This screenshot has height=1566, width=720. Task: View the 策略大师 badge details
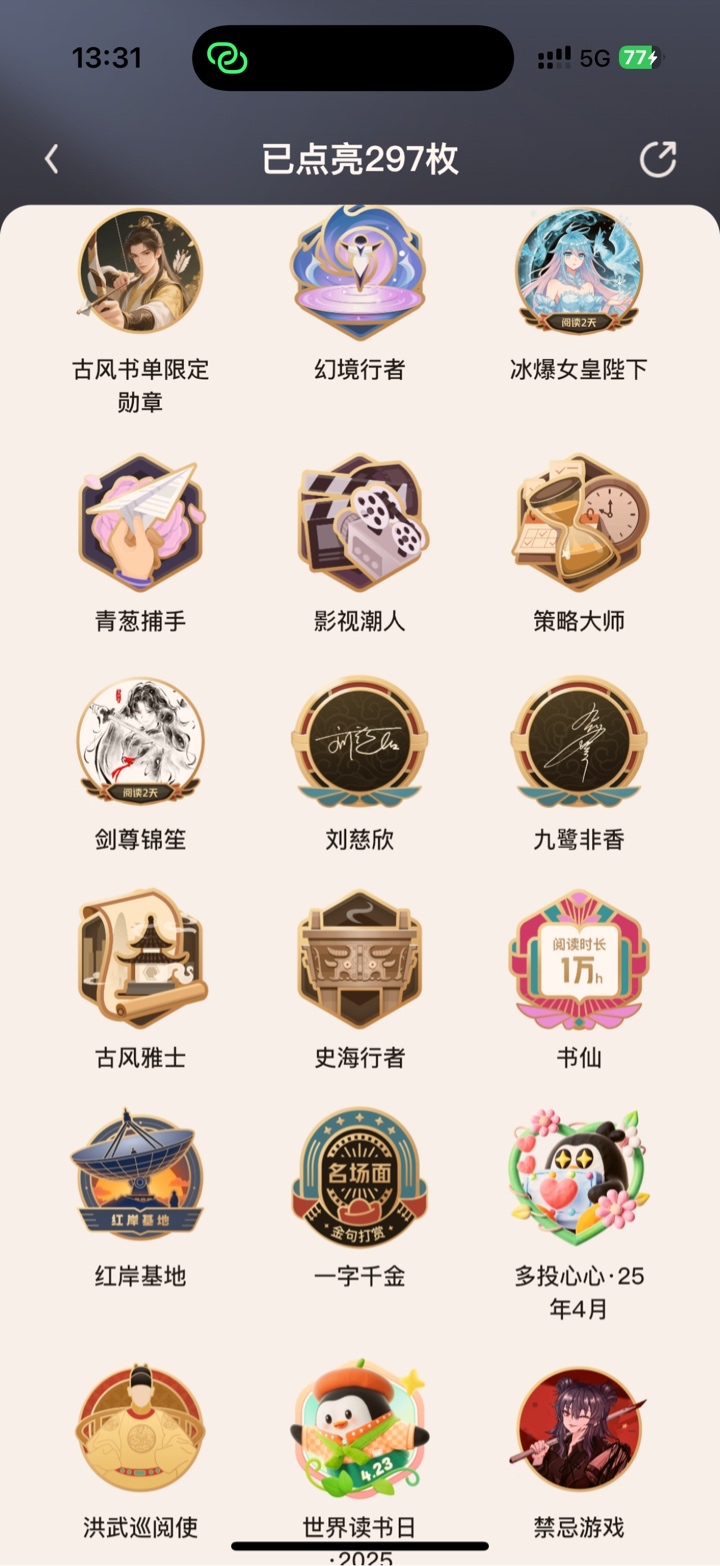pyautogui.click(x=579, y=522)
